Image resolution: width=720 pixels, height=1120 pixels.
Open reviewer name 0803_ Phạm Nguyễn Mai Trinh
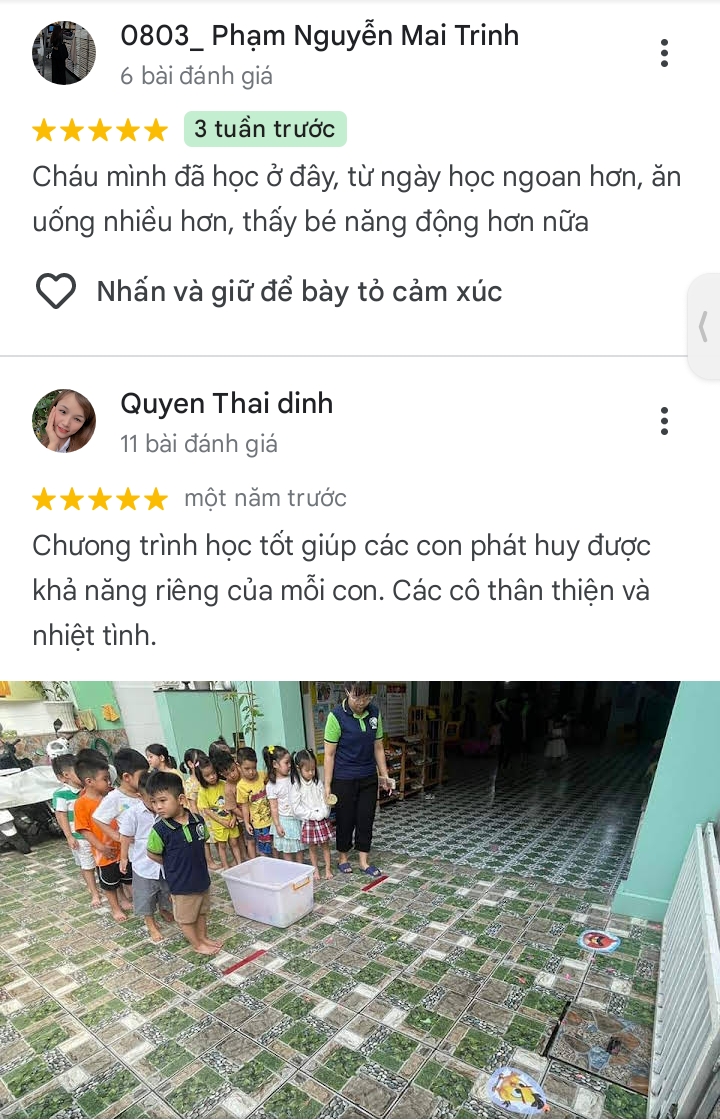tap(320, 36)
